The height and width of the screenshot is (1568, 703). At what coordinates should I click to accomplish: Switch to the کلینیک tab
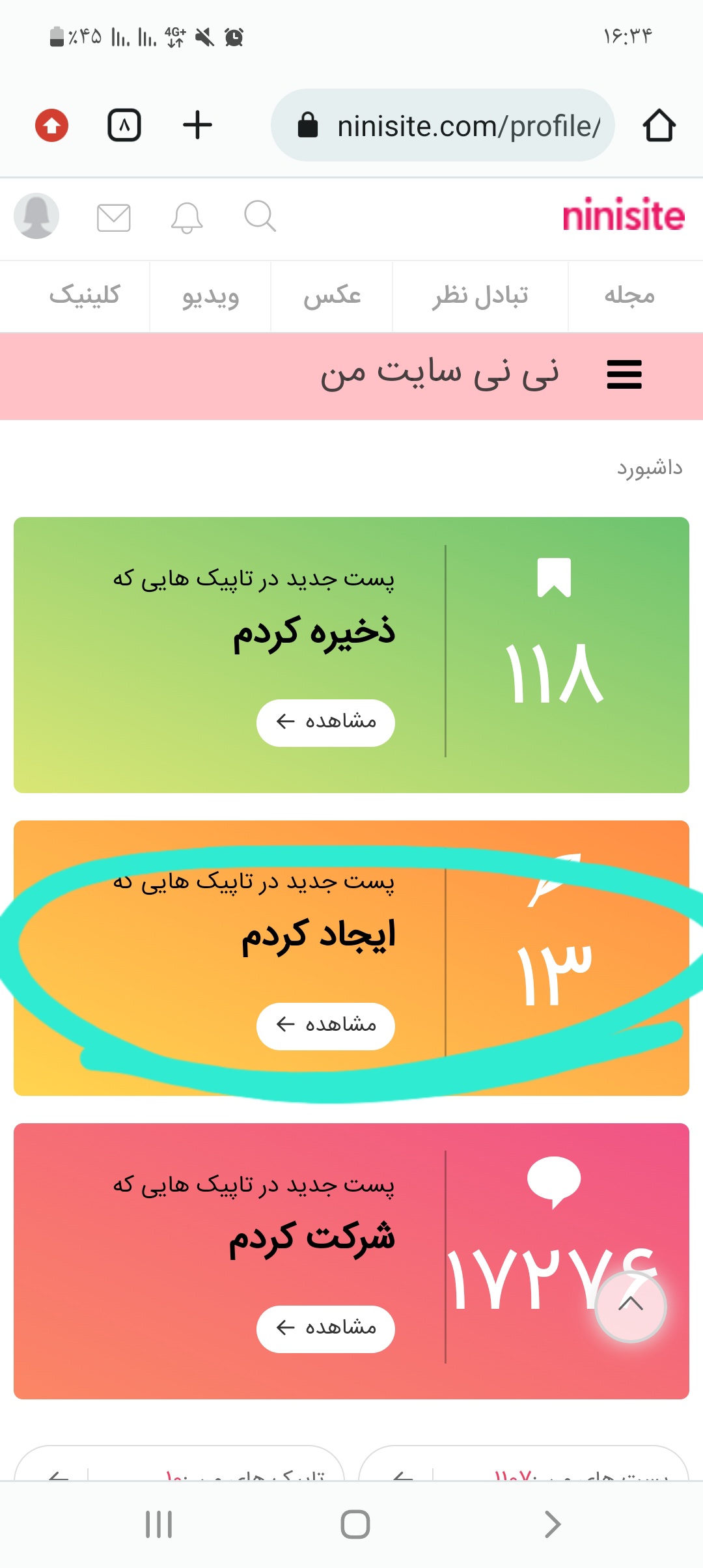pos(85,296)
